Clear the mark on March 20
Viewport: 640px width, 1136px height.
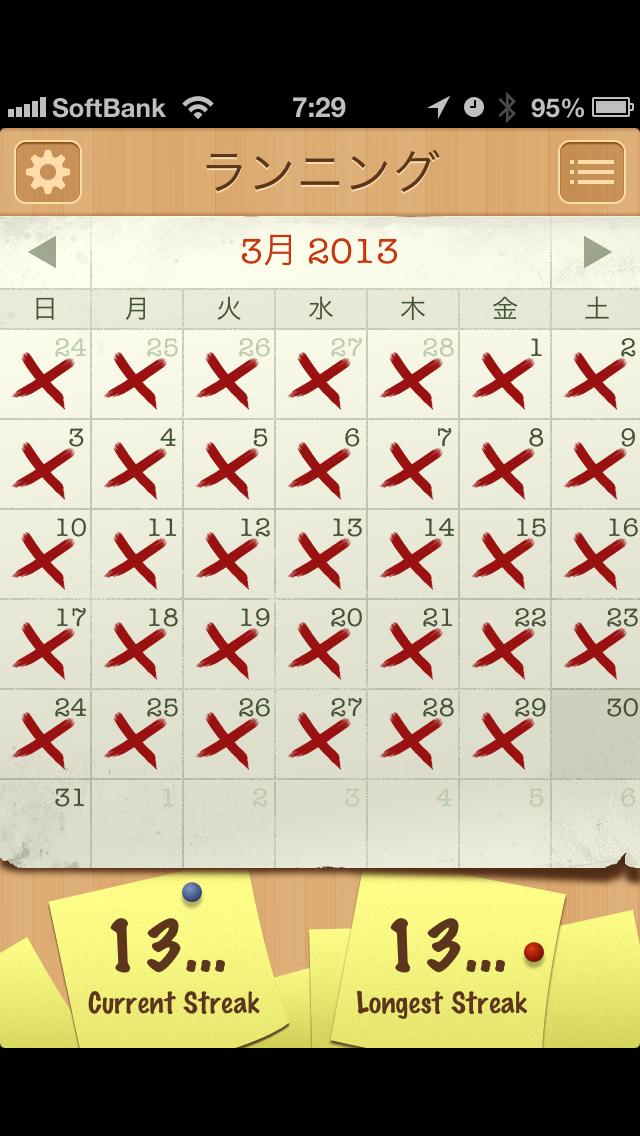click(320, 645)
